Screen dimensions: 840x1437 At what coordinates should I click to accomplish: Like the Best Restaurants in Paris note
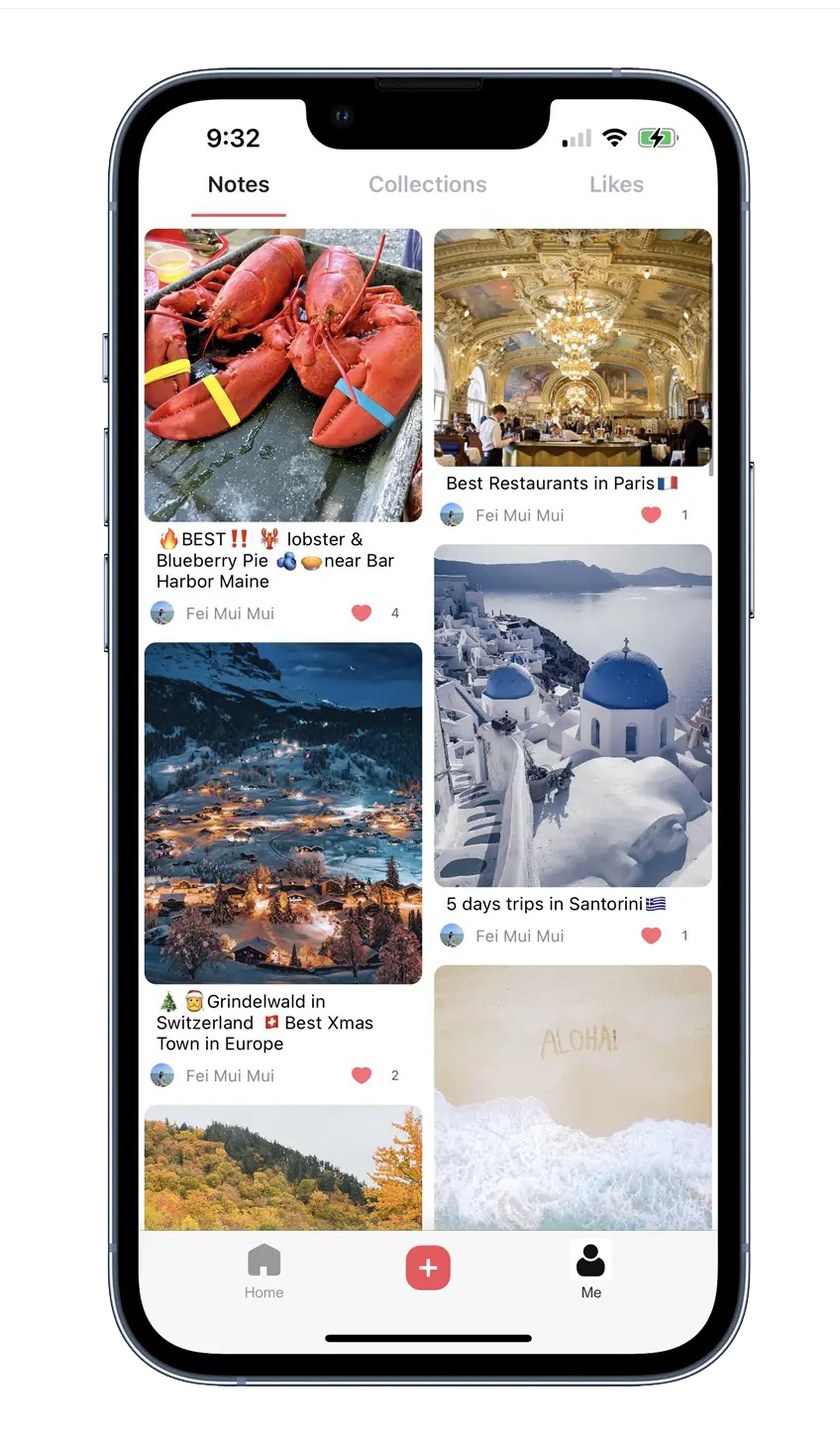click(x=651, y=515)
